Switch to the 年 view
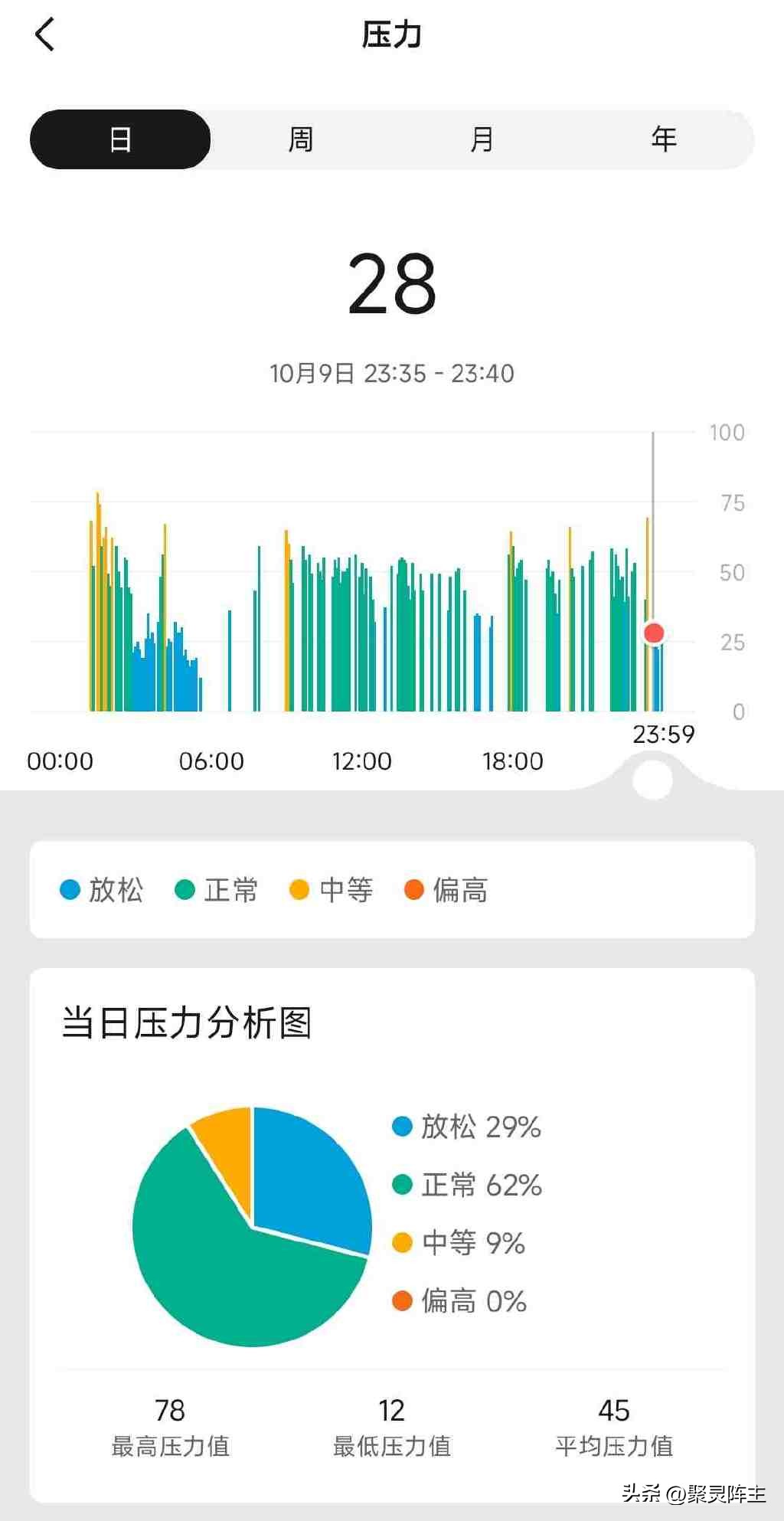The width and height of the screenshot is (784, 1521). (665, 139)
